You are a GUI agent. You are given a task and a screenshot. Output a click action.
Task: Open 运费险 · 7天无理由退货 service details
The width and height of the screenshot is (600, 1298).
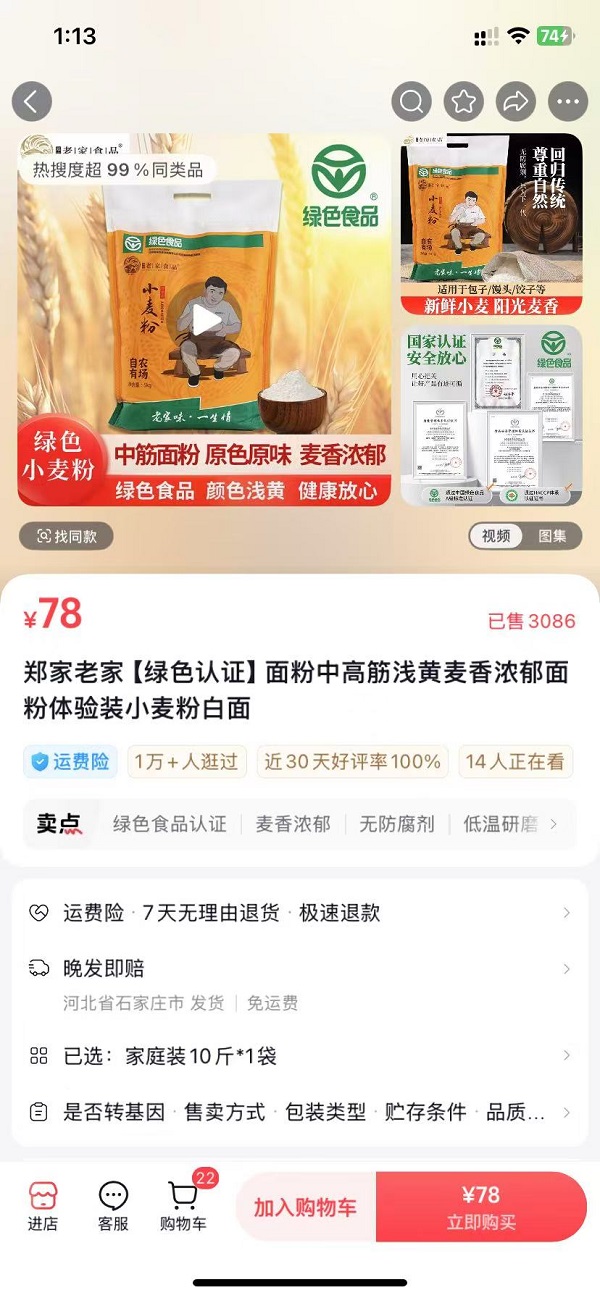coord(300,913)
